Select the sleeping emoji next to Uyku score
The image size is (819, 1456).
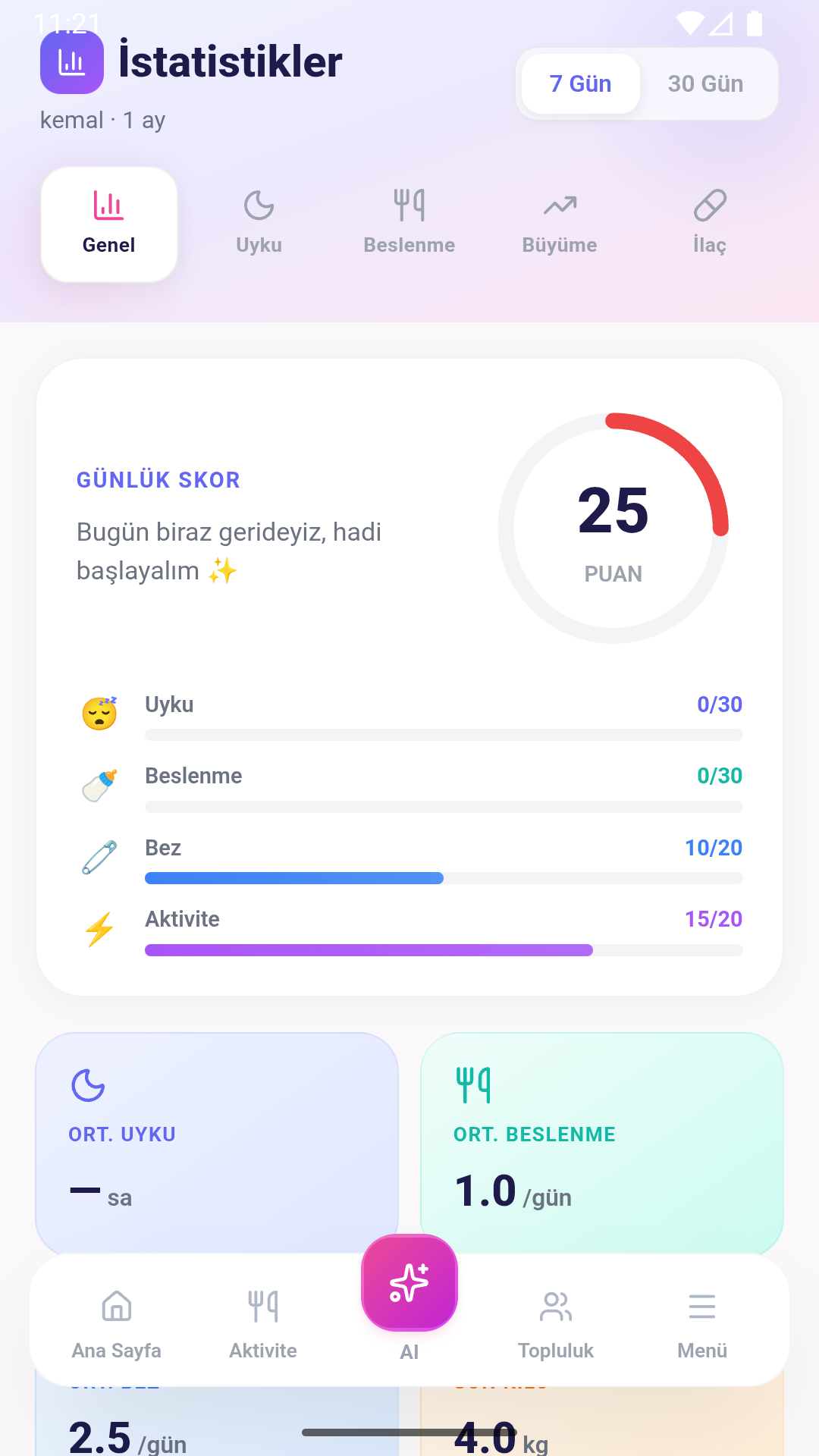(98, 711)
